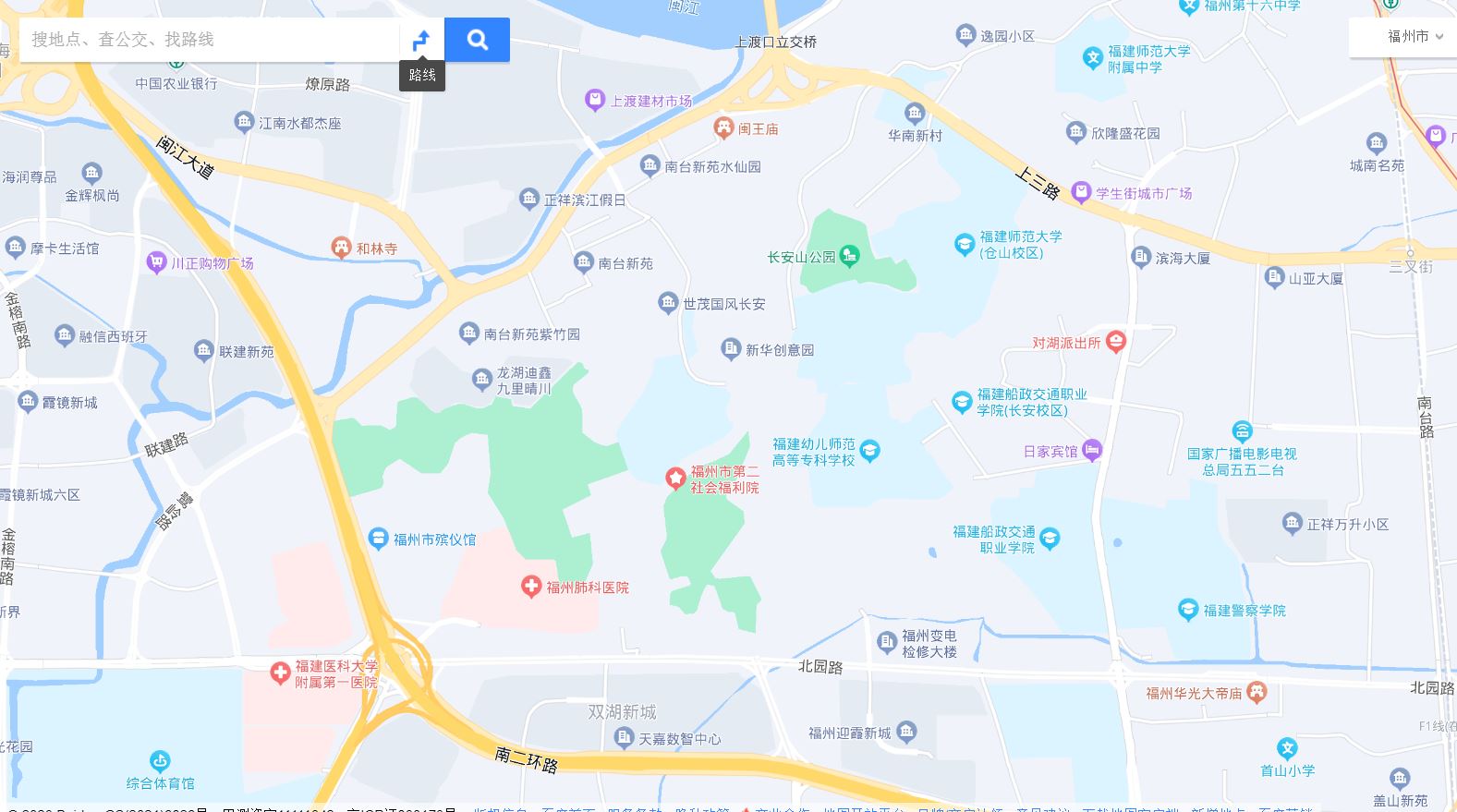Open the 福州华光大帝庙 temple marker
The height and width of the screenshot is (812, 1457).
tap(1256, 692)
